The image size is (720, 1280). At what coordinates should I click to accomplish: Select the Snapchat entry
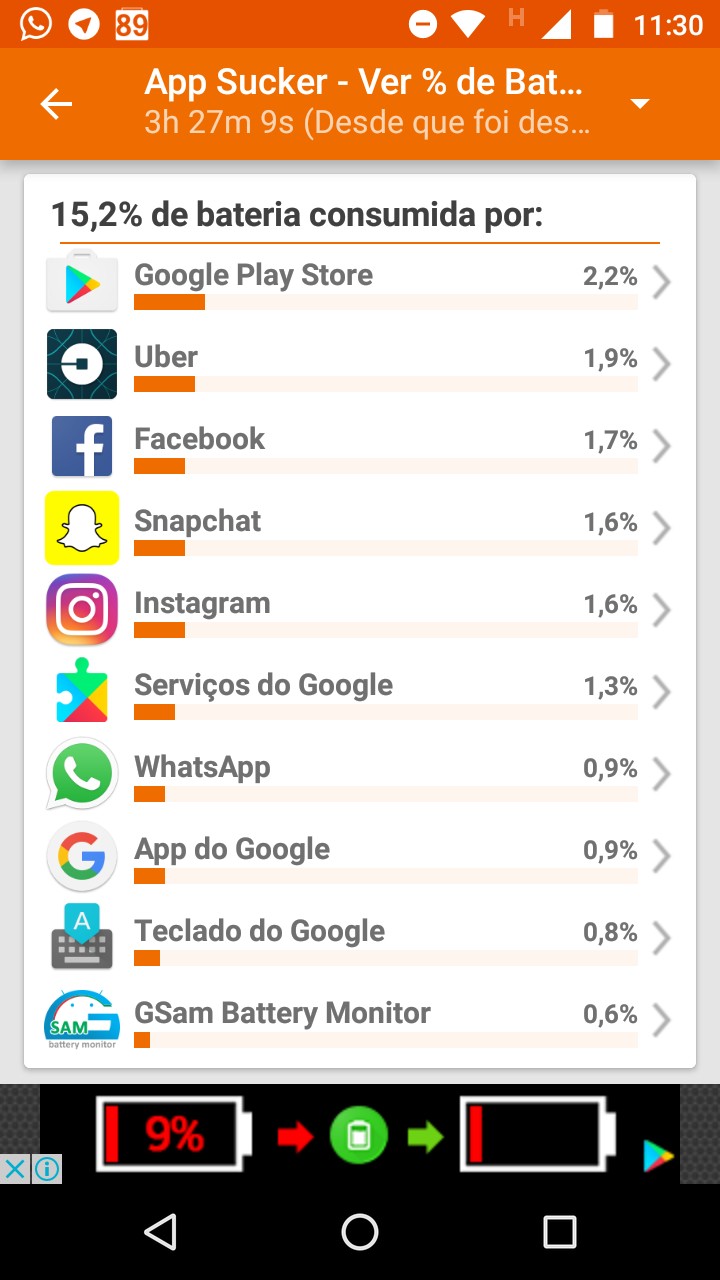coord(360,528)
